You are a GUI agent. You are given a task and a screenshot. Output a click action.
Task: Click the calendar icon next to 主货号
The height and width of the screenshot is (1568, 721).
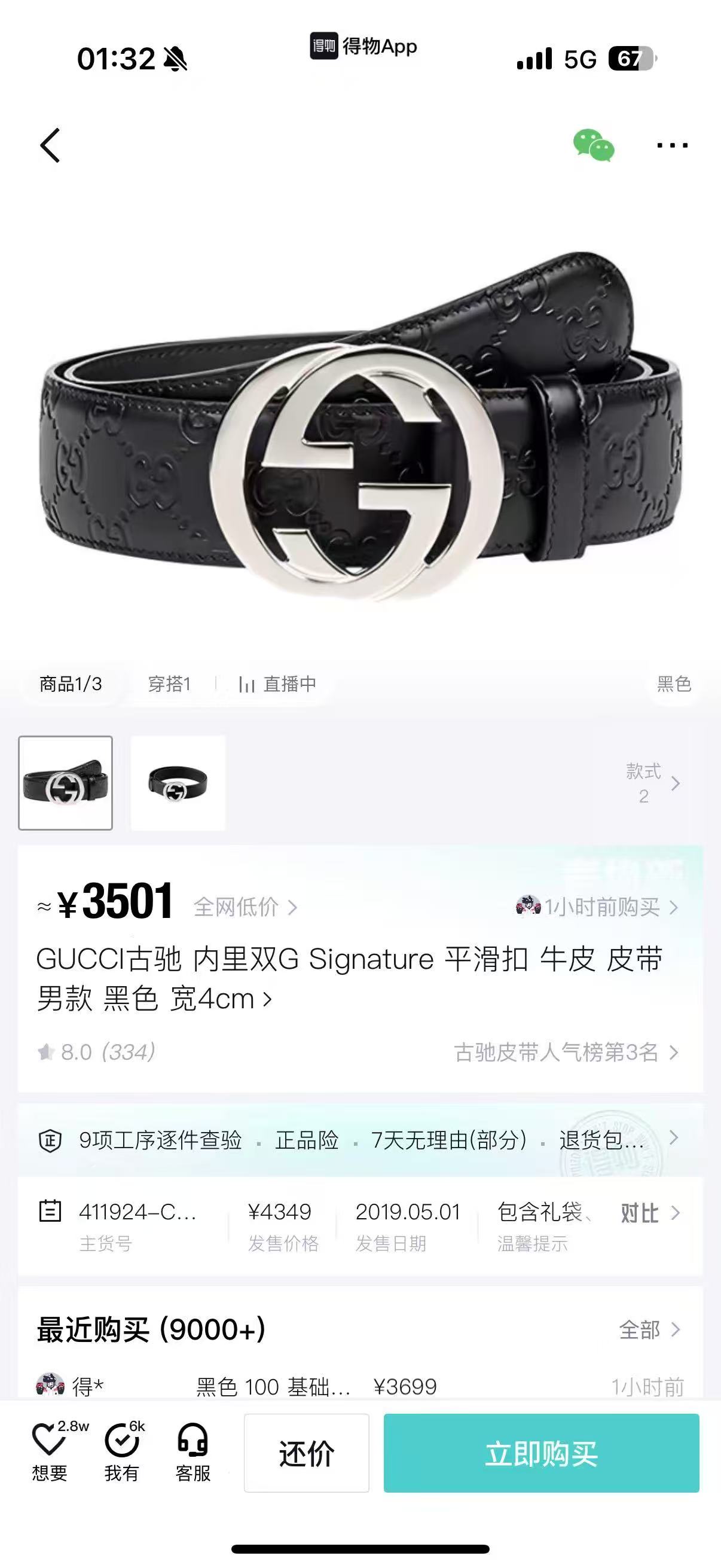[50, 1212]
